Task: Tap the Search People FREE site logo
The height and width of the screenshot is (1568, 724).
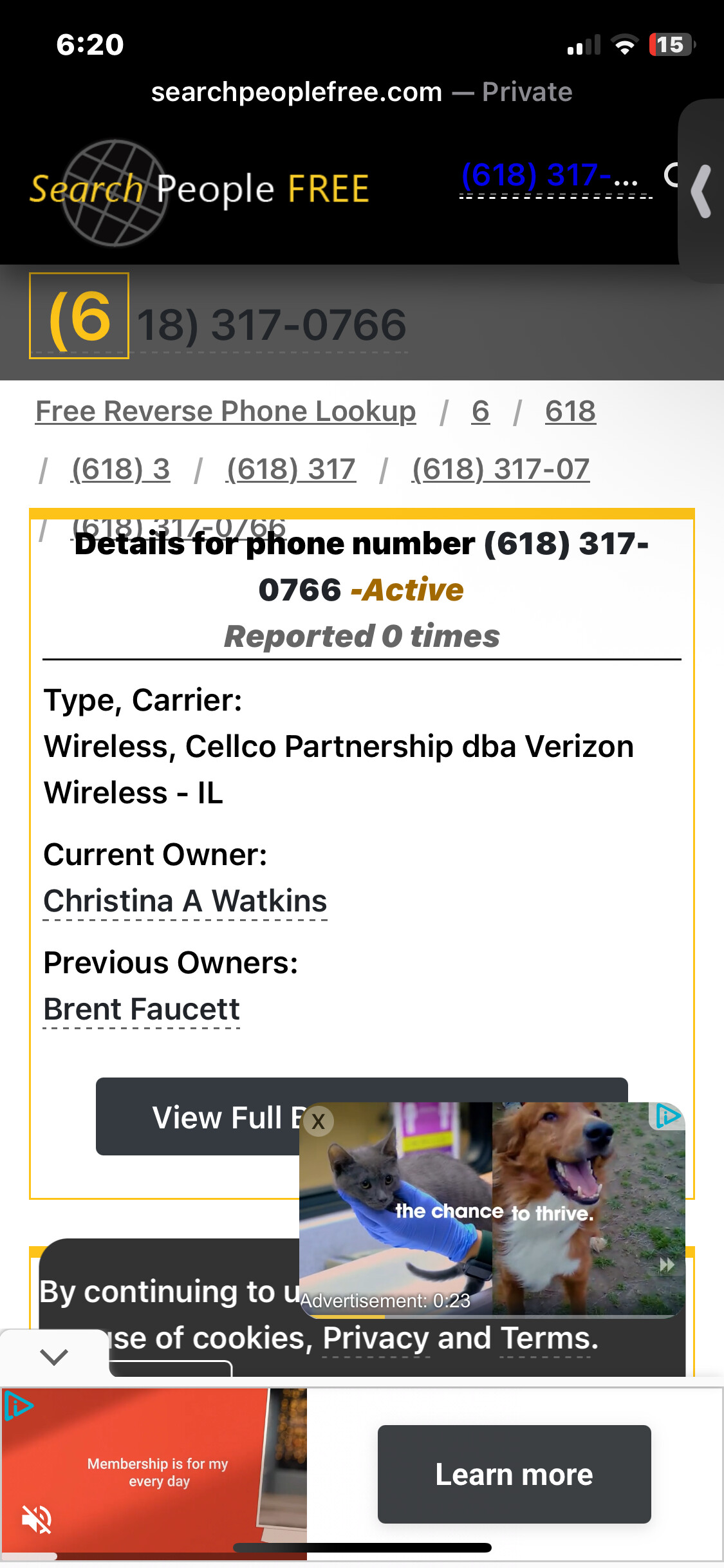Action: pyautogui.click(x=200, y=190)
